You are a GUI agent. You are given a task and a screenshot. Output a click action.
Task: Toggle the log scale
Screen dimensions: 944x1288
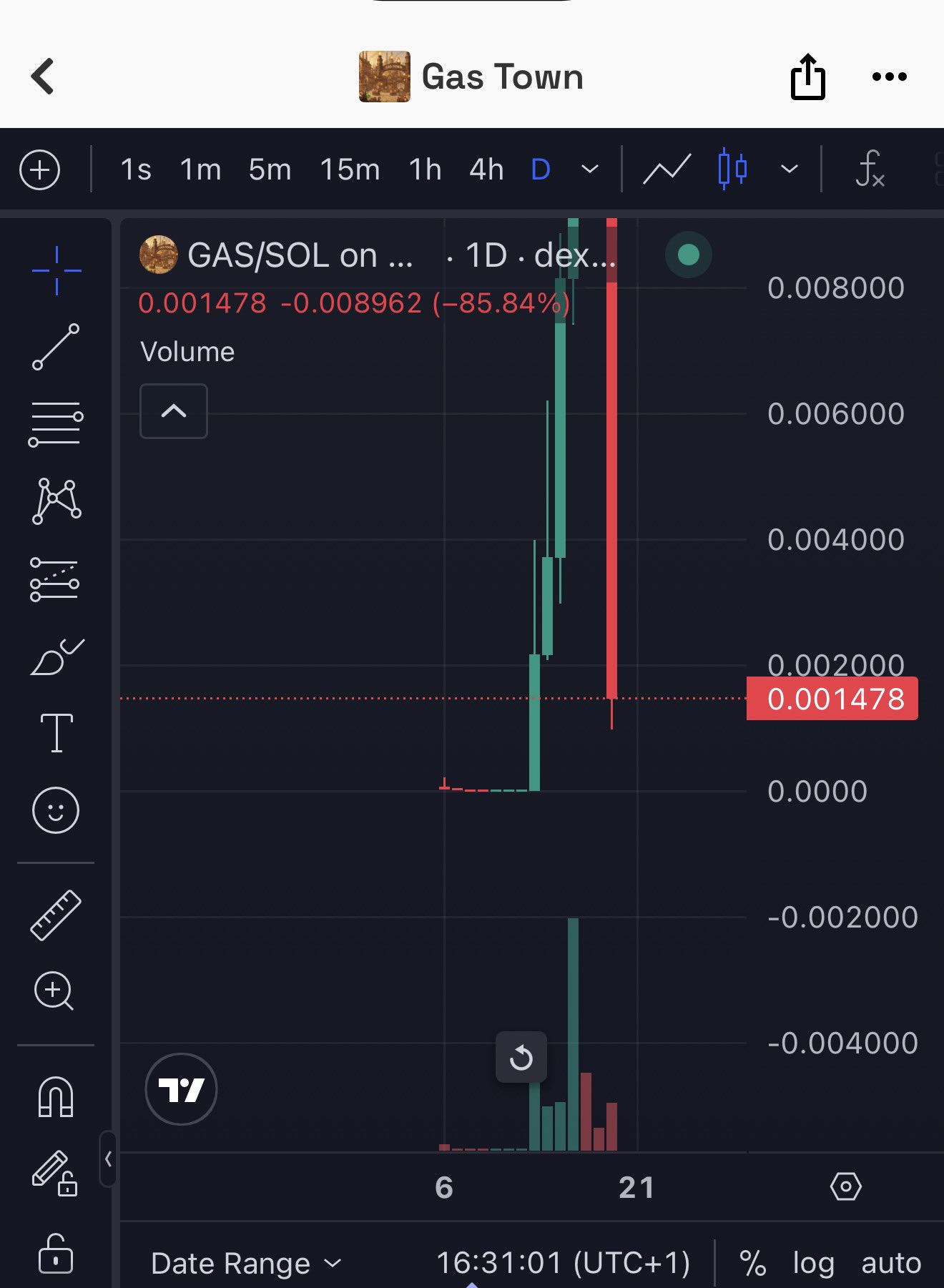coord(813,1264)
